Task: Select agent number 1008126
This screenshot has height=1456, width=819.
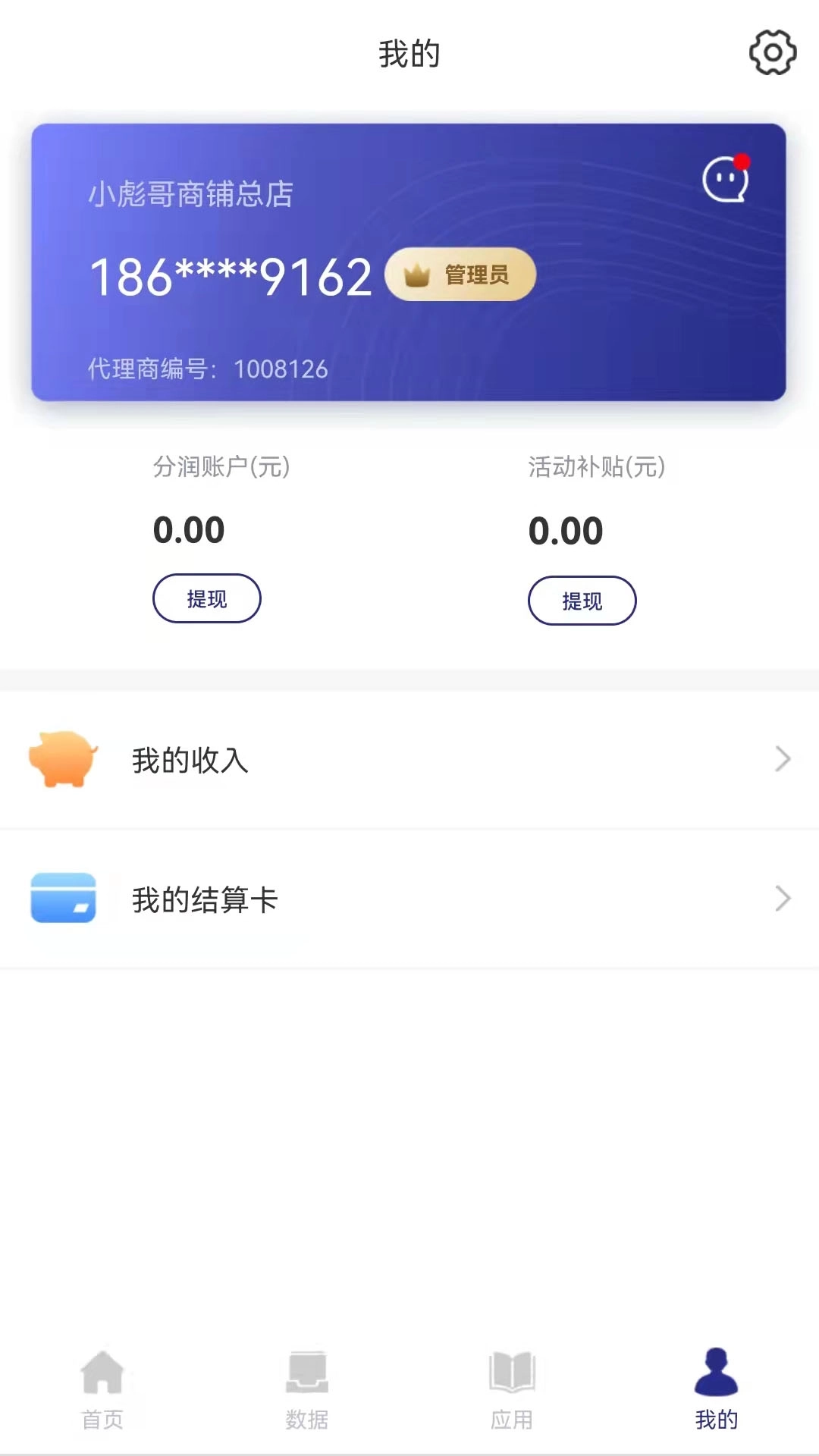Action: [x=281, y=369]
